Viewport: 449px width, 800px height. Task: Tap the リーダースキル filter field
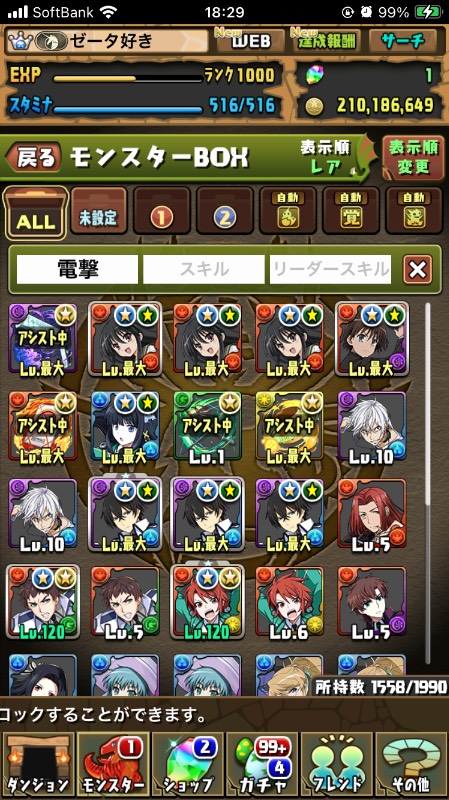(330, 269)
